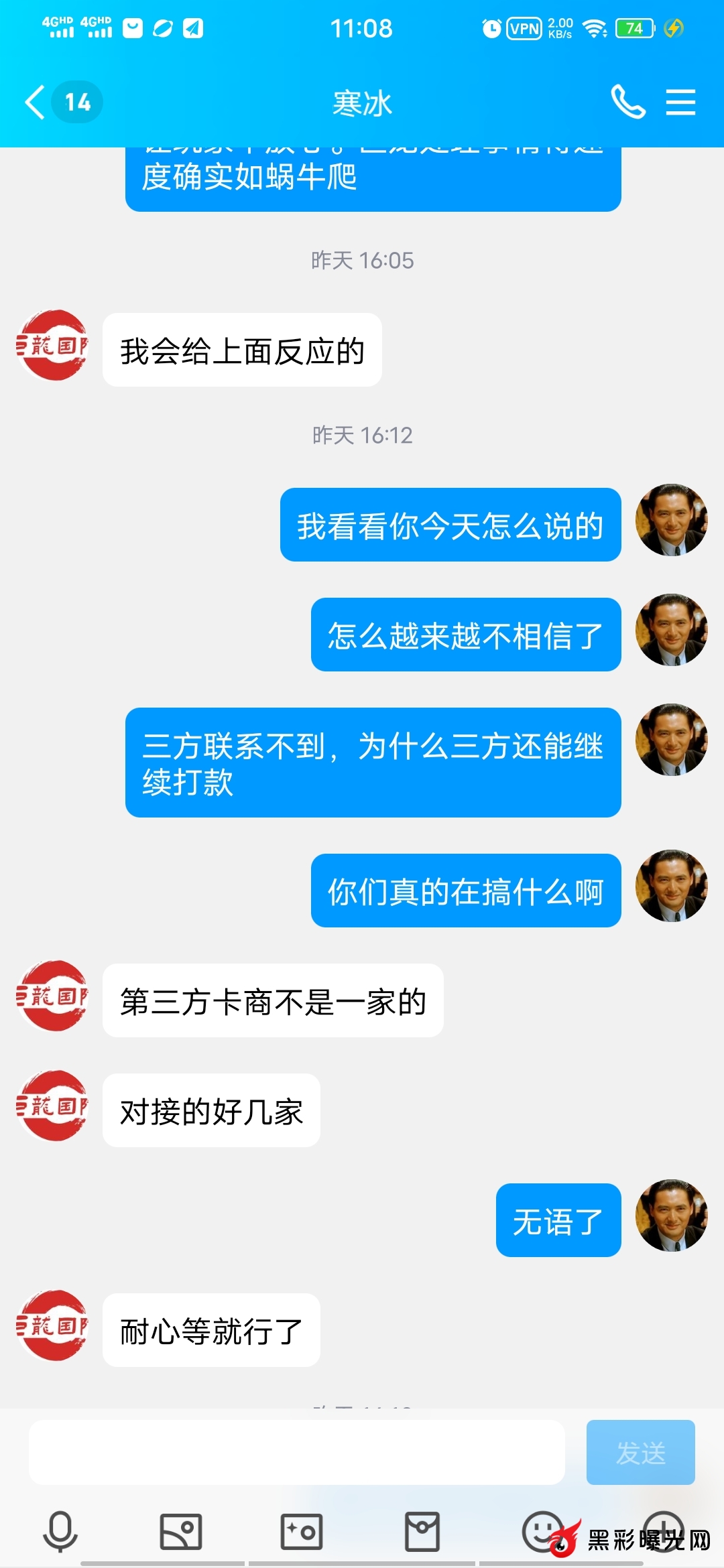Image resolution: width=724 pixels, height=1568 pixels.
Task: View contact avatar beside 我会给上面反应的
Action: click(x=52, y=345)
